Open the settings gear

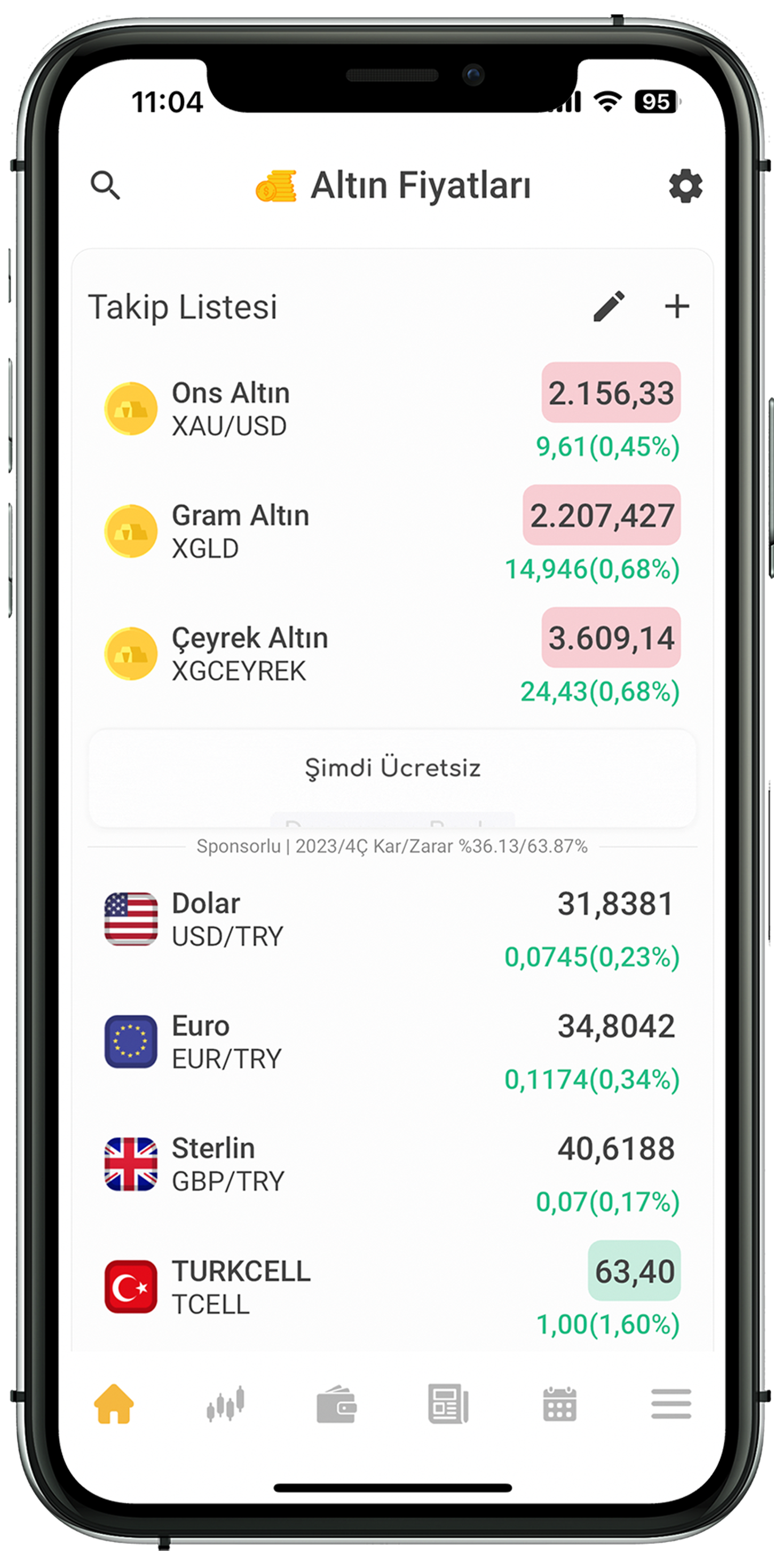(x=685, y=186)
